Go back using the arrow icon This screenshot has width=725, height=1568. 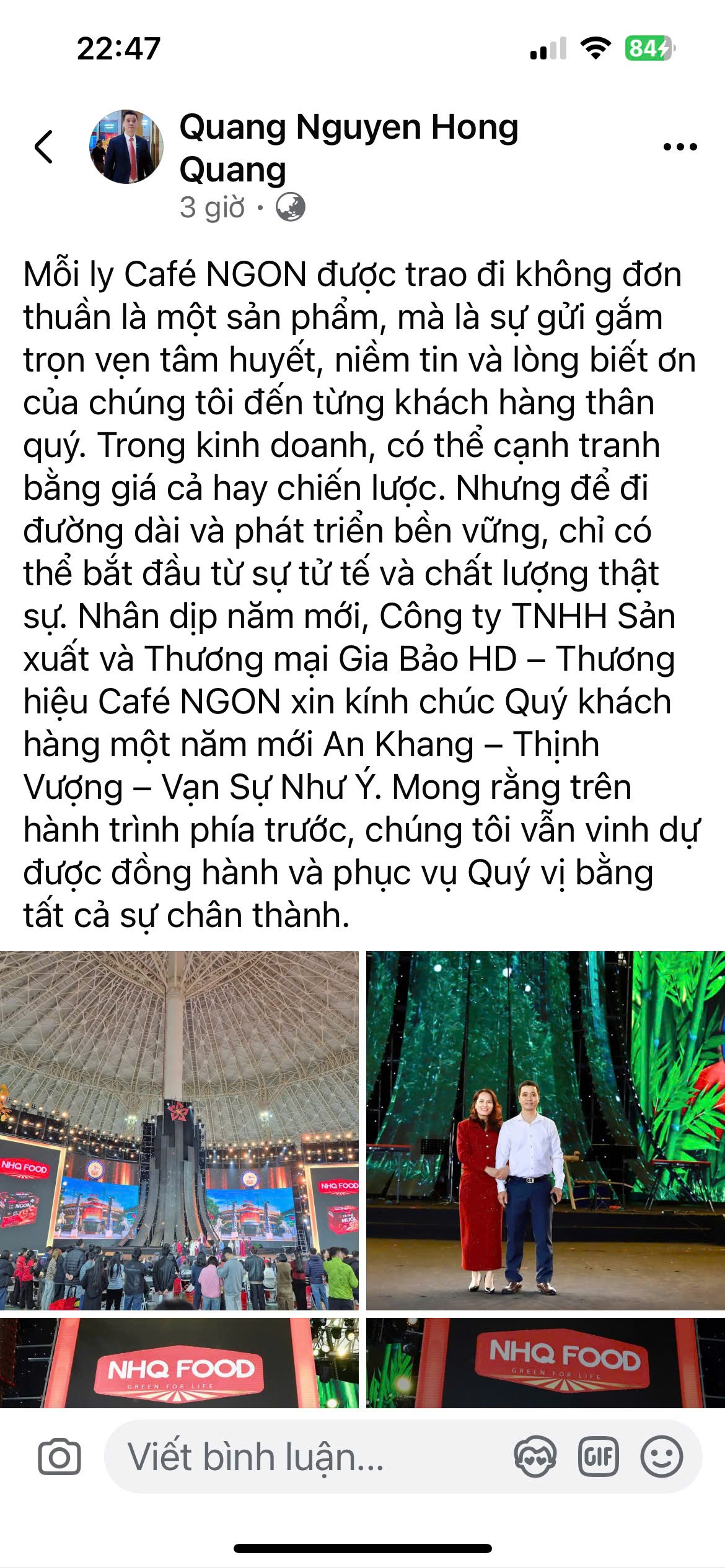coord(44,147)
